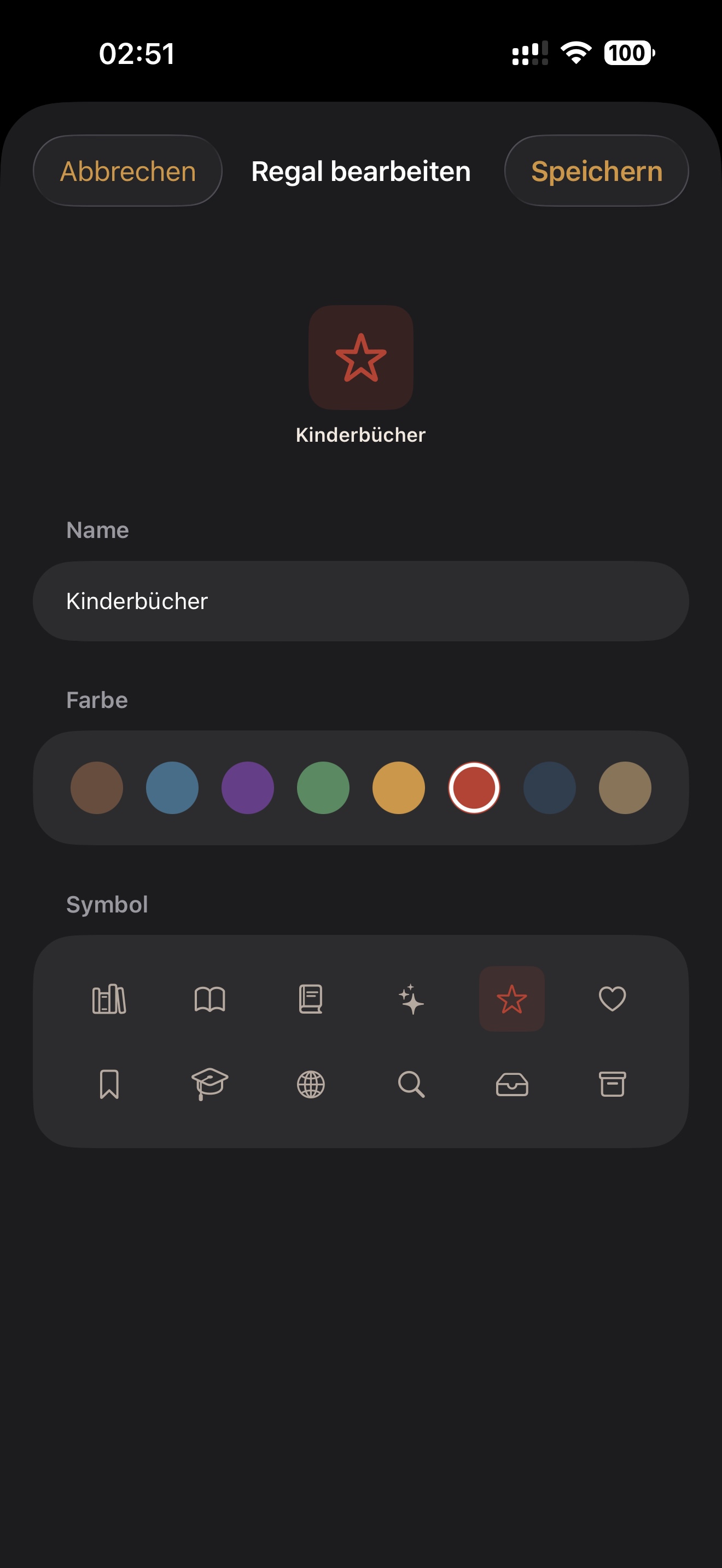Select the green color swatch
This screenshot has height=1568, width=722.
(323, 788)
